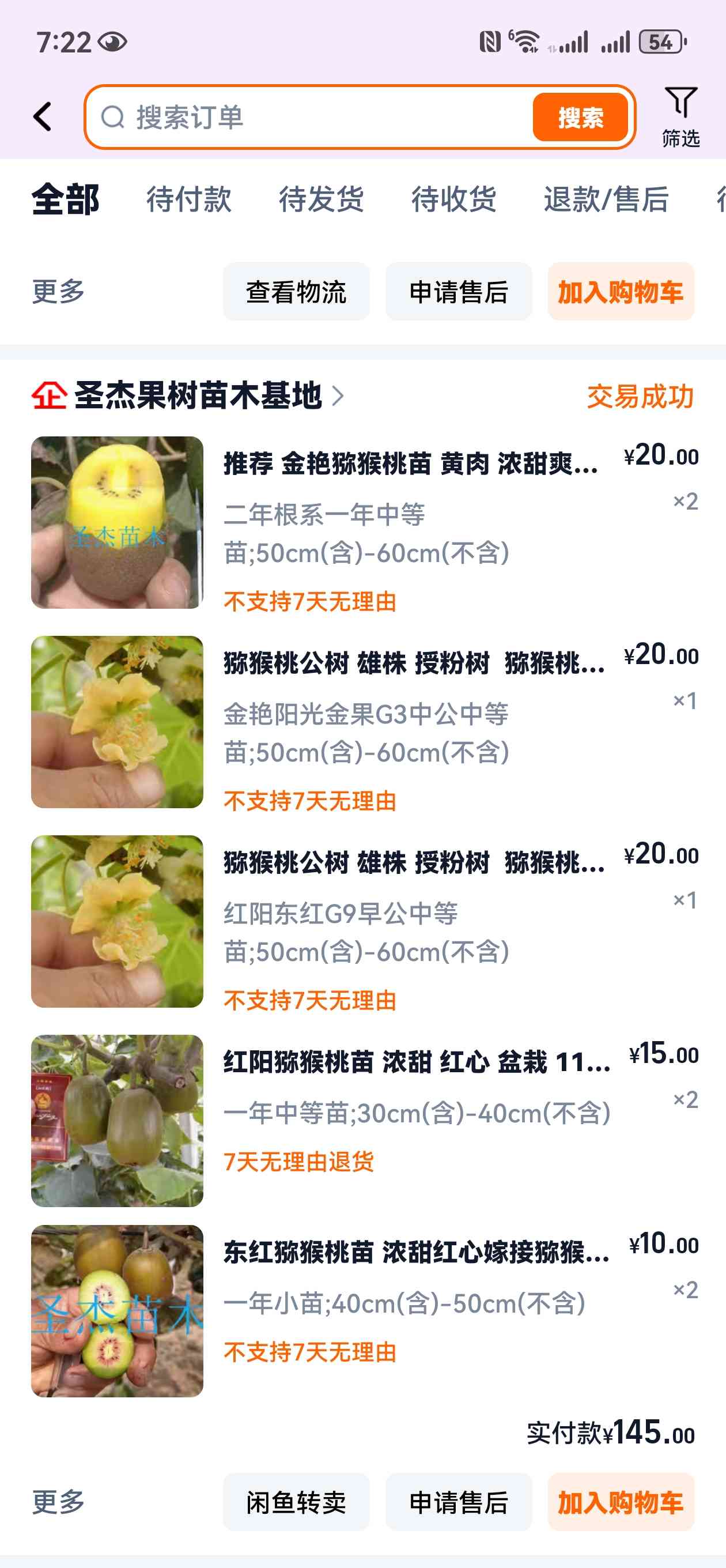The width and height of the screenshot is (726, 1568).
Task: Switch to the 待发货 tab
Action: [322, 199]
